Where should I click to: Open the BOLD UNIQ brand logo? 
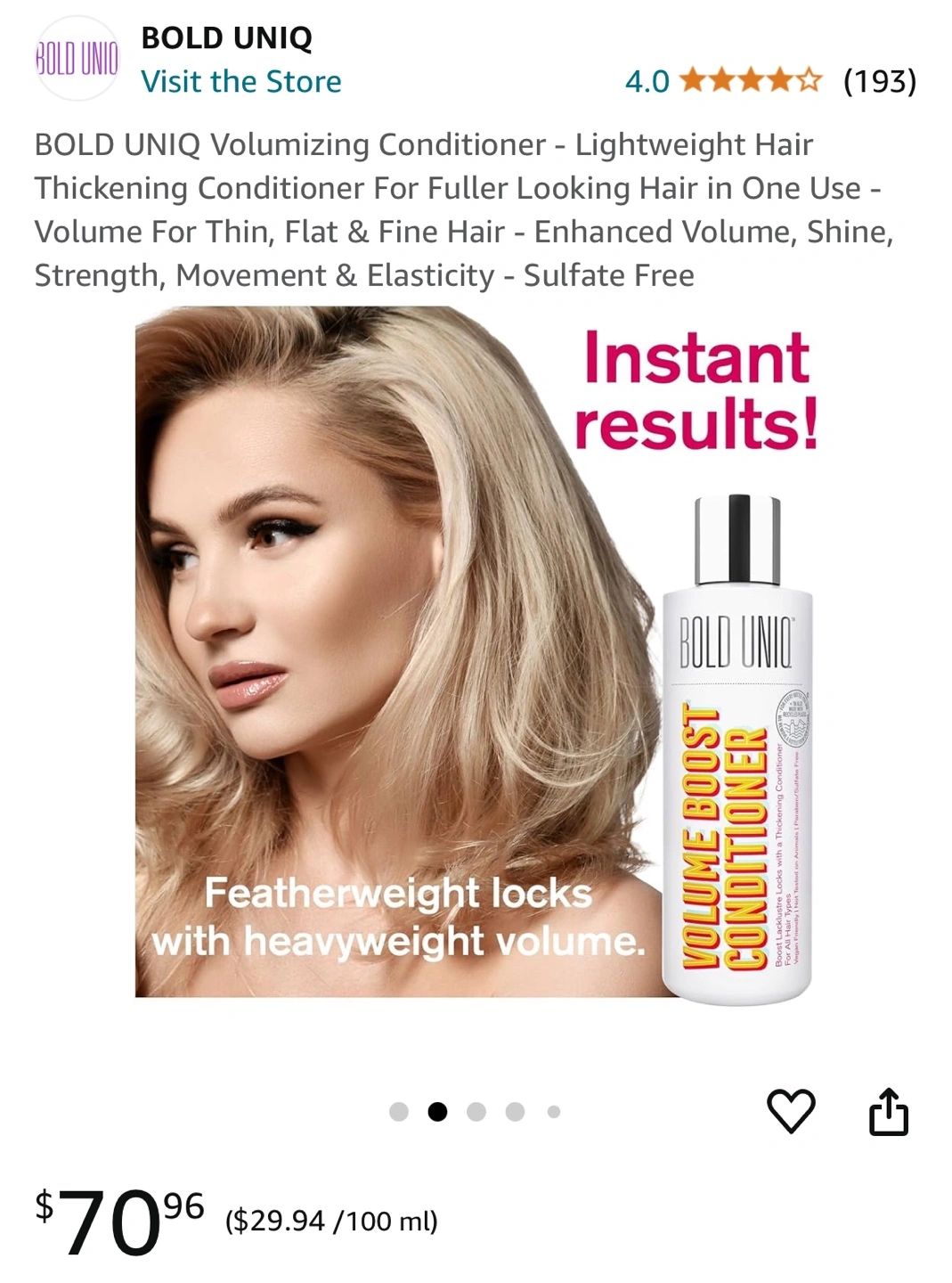pyautogui.click(x=77, y=59)
